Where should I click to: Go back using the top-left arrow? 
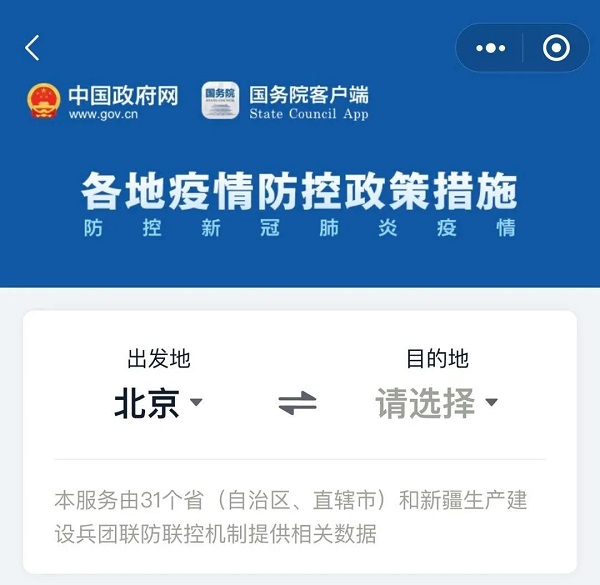[x=33, y=48]
